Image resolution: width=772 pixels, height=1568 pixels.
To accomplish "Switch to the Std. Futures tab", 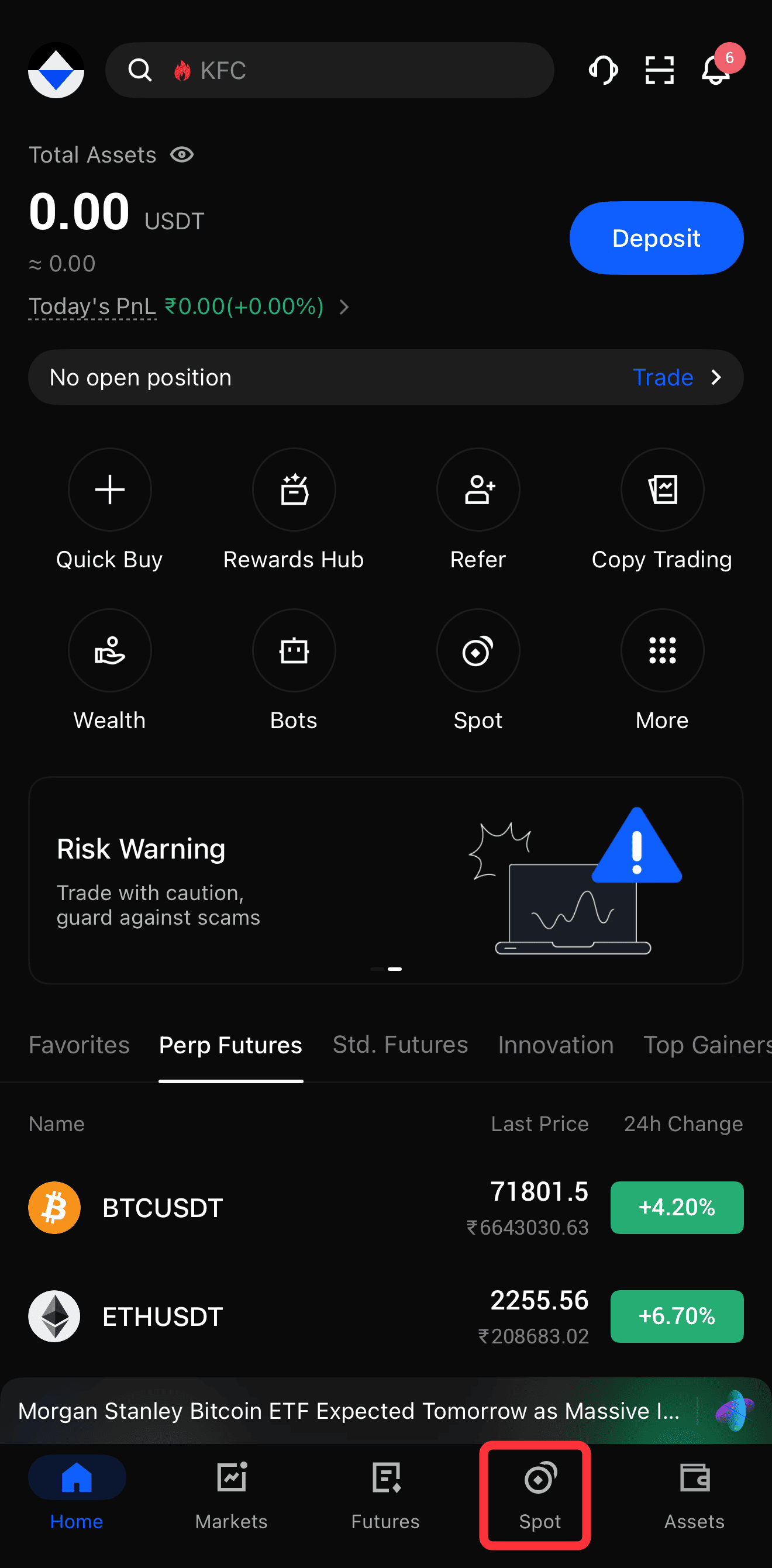I will 400,1045.
